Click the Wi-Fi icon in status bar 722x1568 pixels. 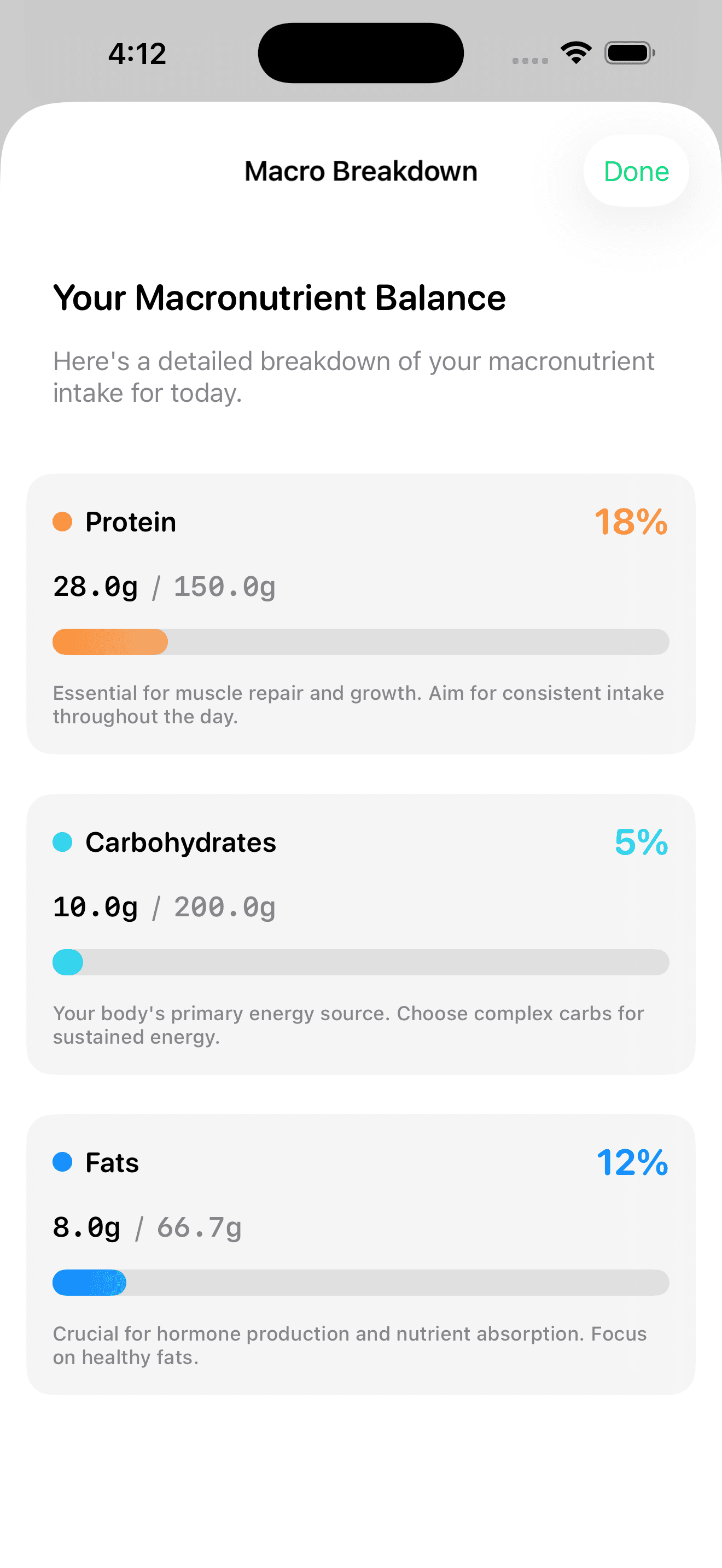[x=575, y=52]
